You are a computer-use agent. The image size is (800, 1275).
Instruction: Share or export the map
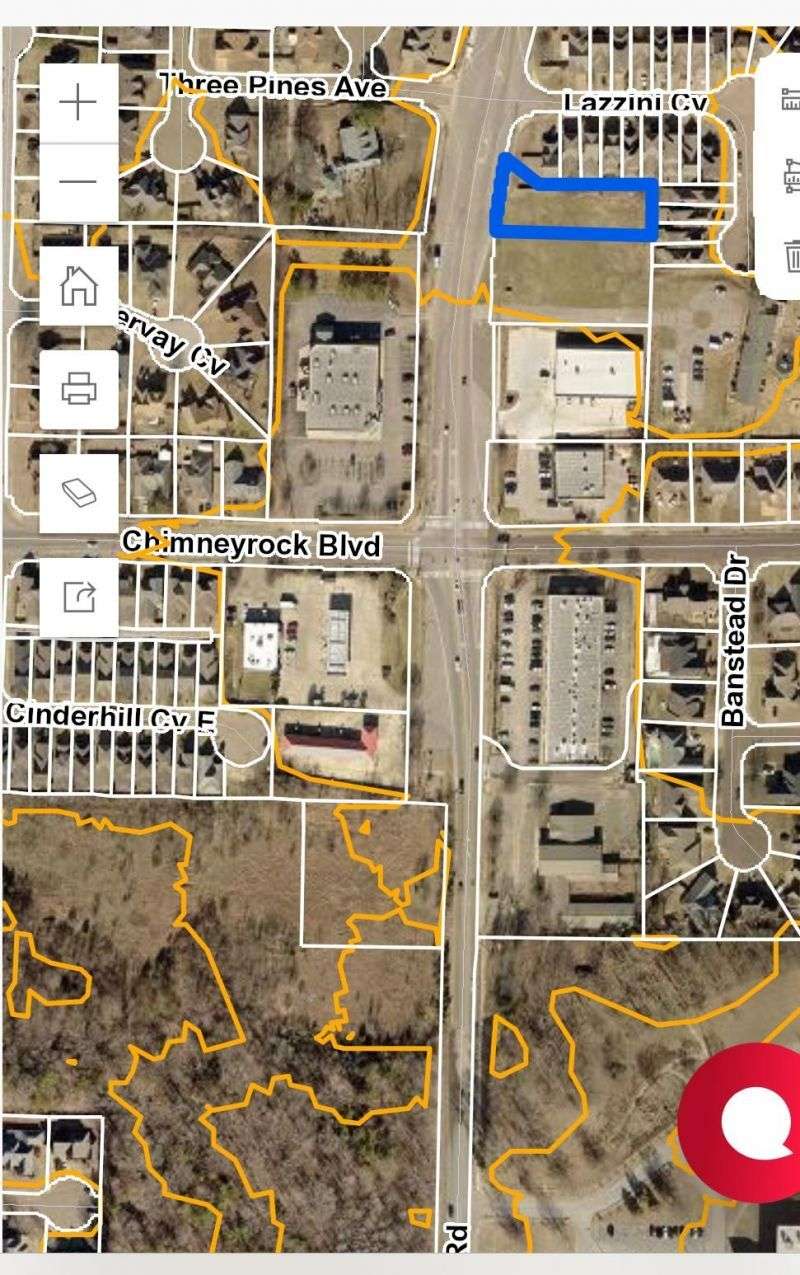coord(79,597)
